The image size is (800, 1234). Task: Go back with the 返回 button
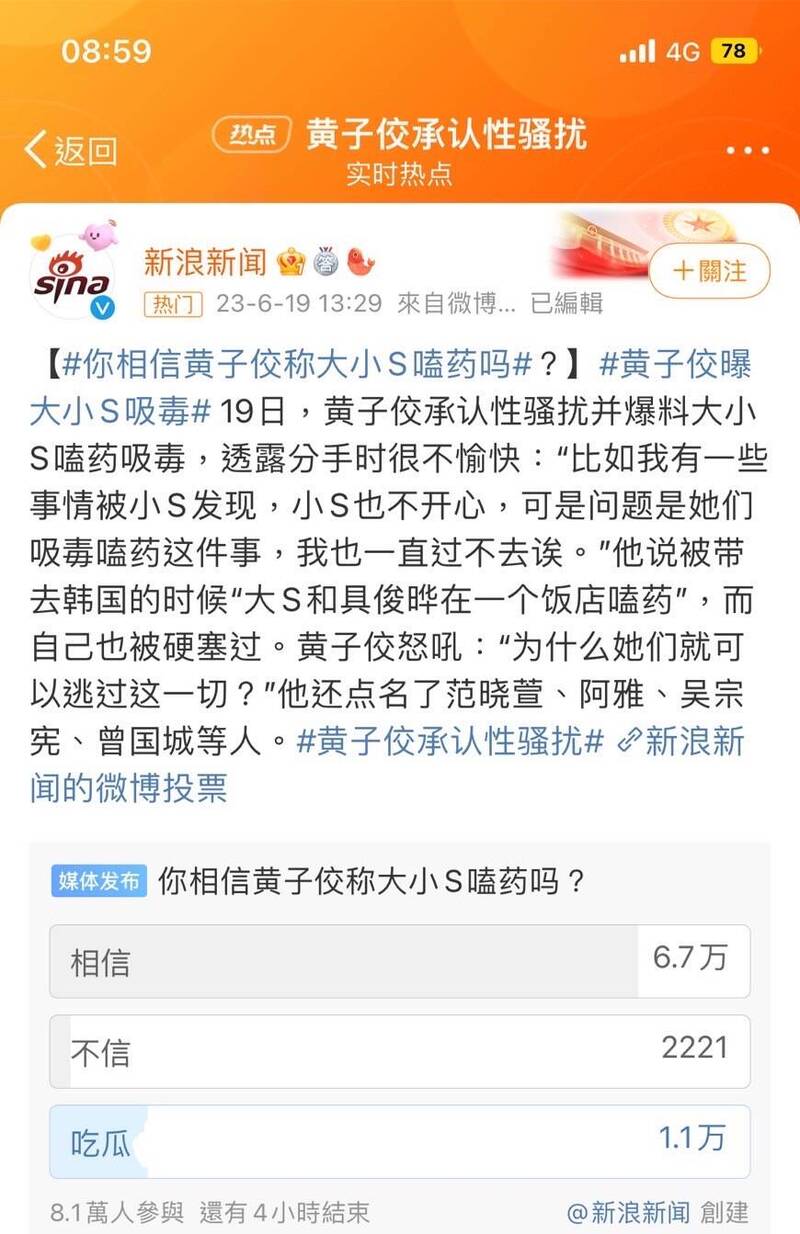pos(71,150)
